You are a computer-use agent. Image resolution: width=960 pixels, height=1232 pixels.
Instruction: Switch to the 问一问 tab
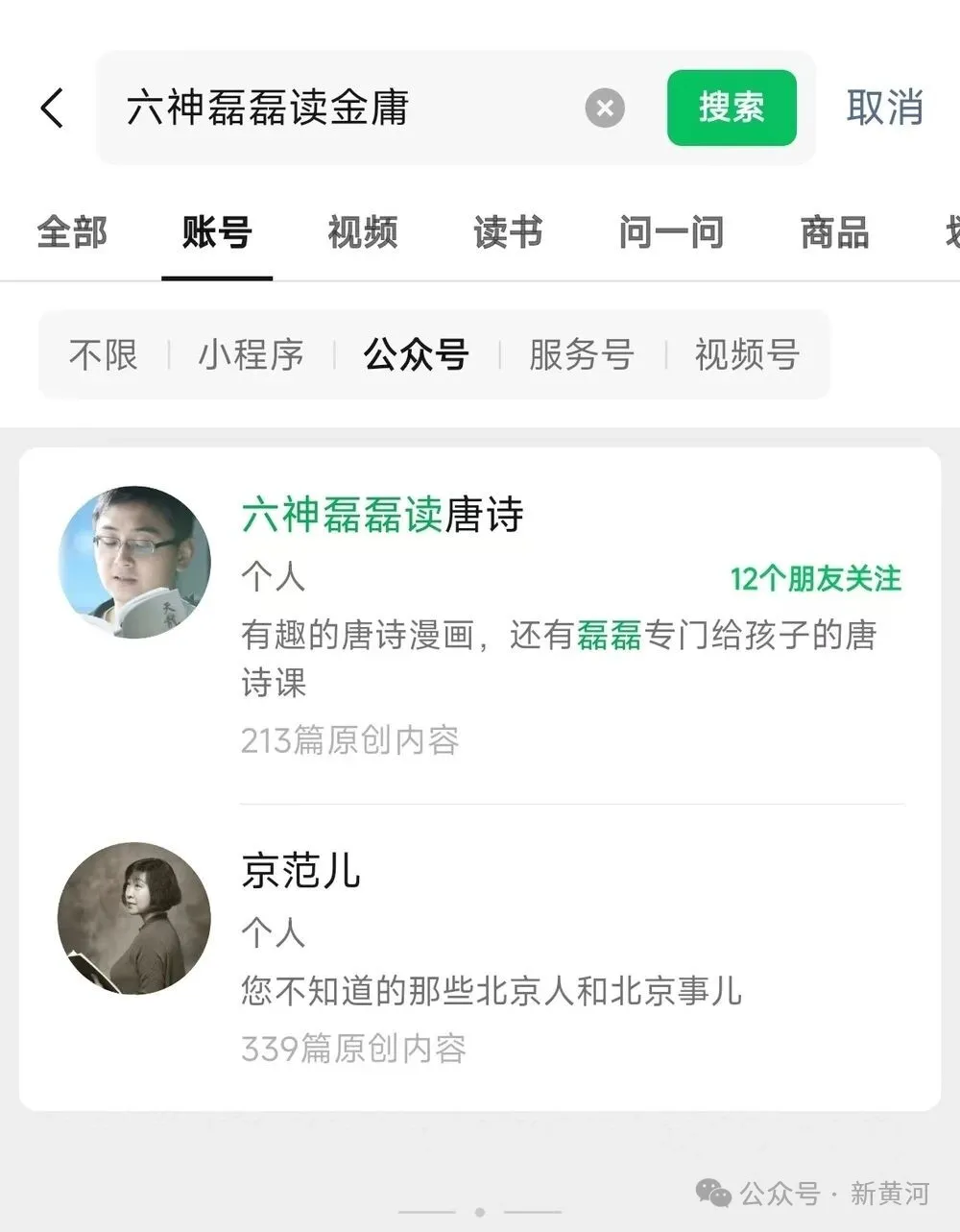click(671, 232)
